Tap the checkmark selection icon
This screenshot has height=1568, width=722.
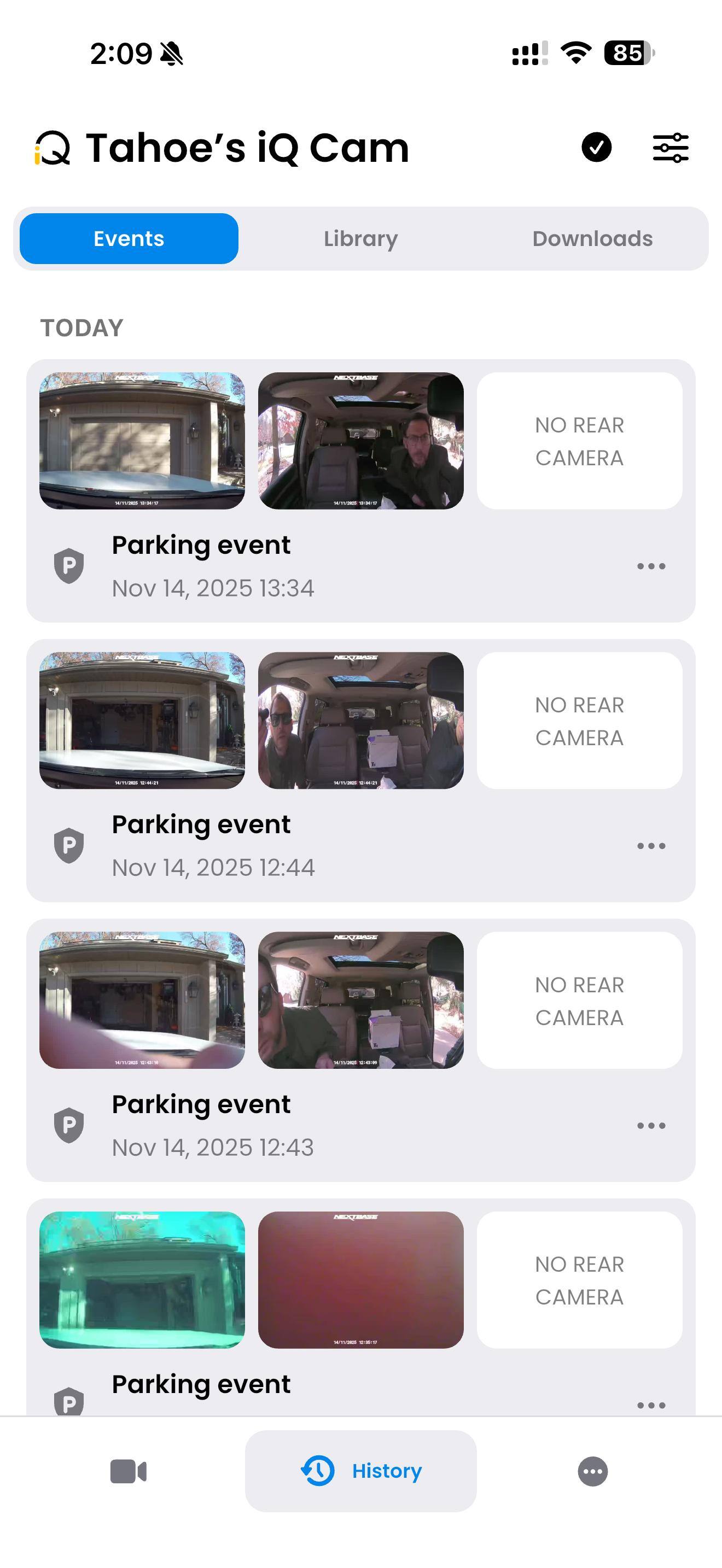pyautogui.click(x=596, y=147)
